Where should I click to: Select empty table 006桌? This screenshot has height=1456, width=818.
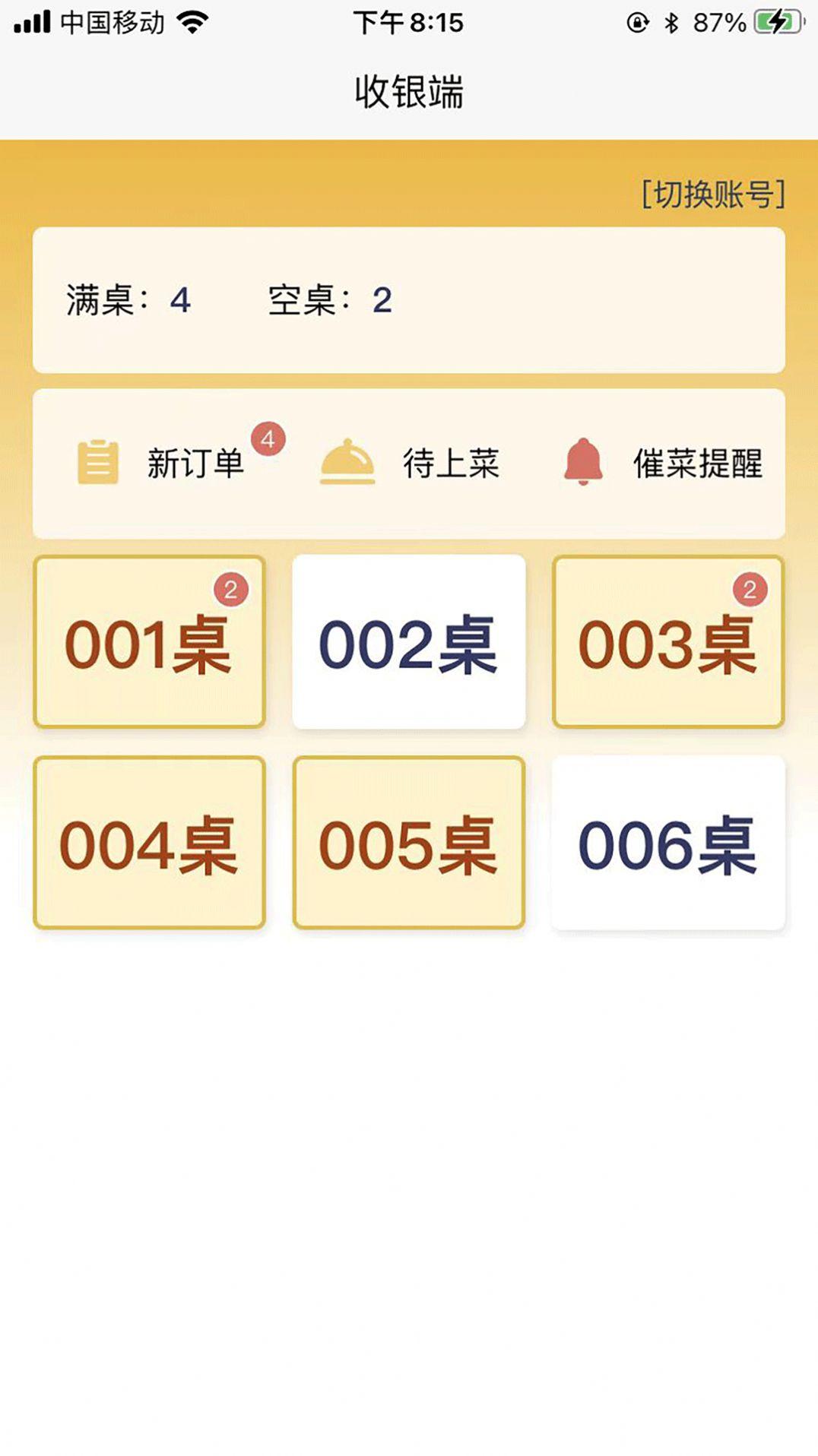(668, 843)
